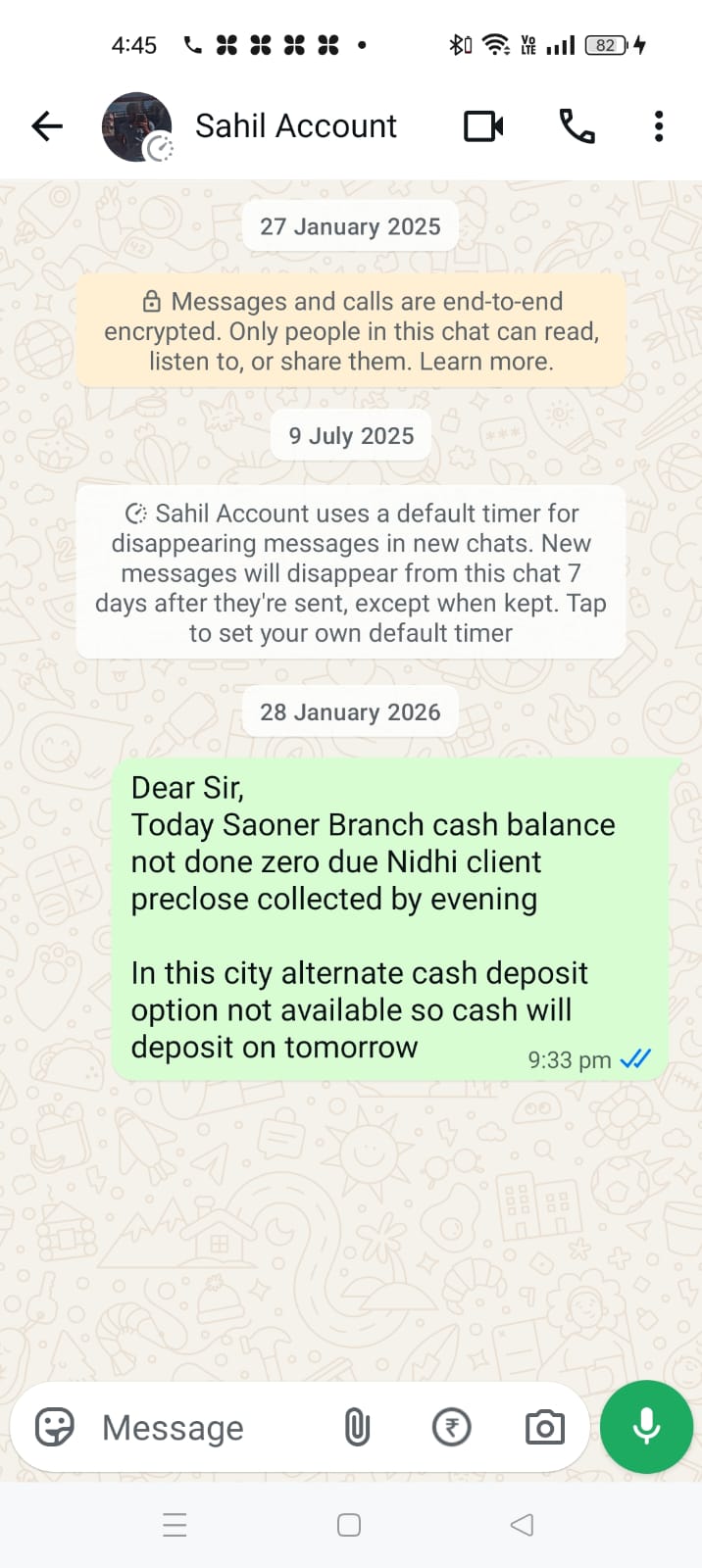Open the emoji sticker picker
The width and height of the screenshot is (702, 1568).
point(55,1428)
